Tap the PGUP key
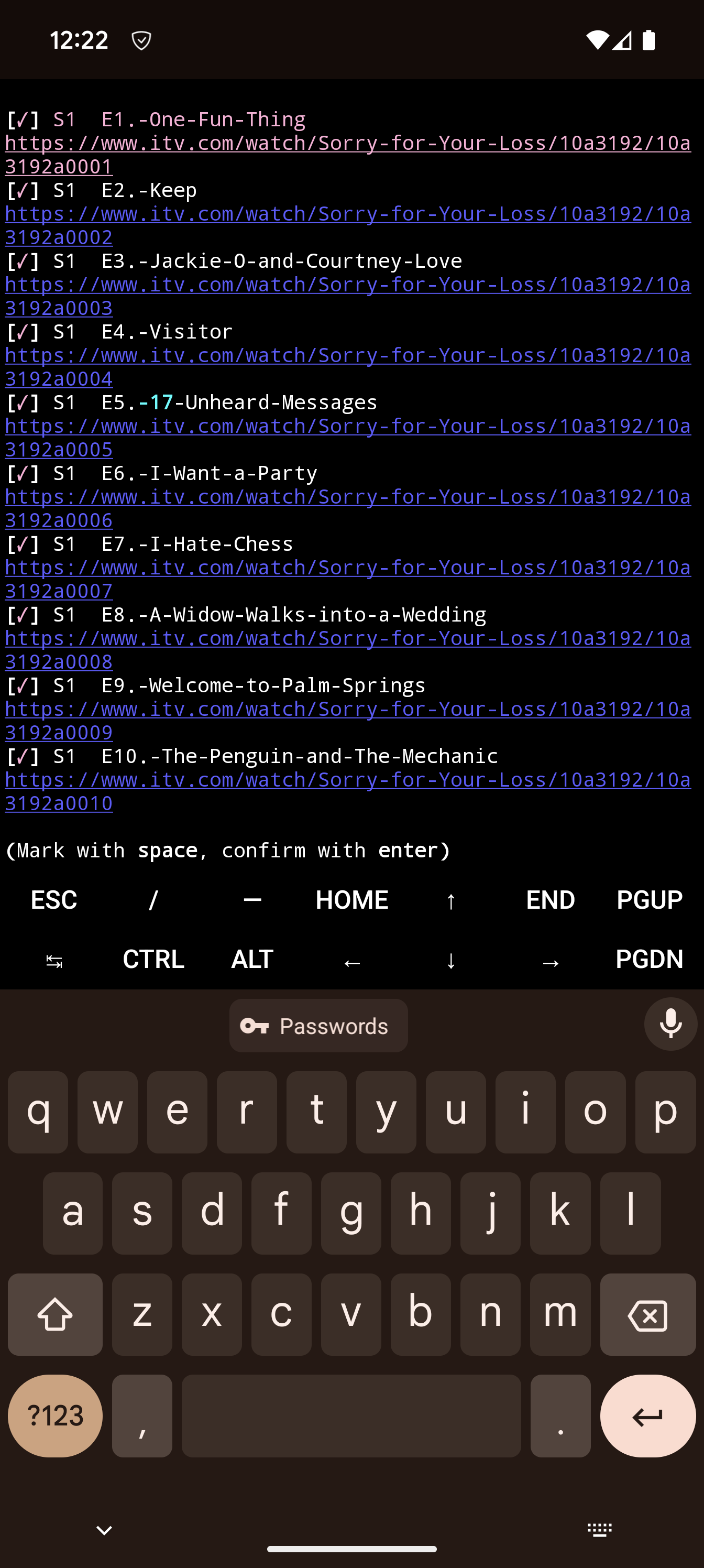 (x=649, y=900)
